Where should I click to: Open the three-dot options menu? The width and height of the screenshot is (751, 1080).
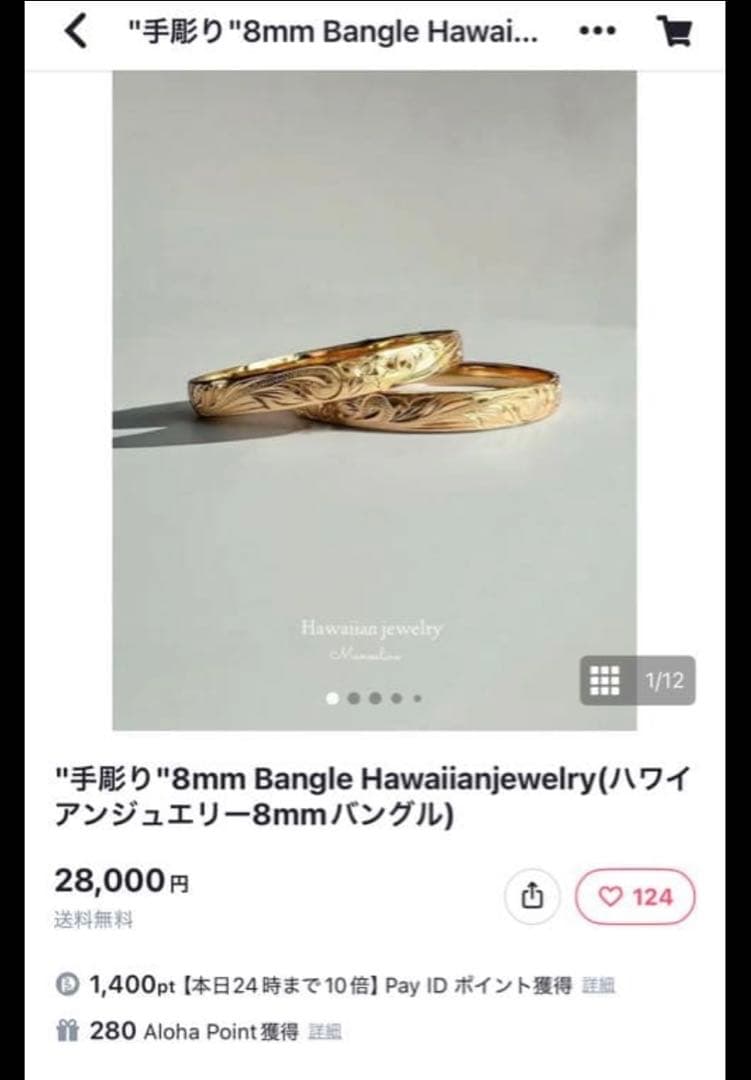(597, 31)
